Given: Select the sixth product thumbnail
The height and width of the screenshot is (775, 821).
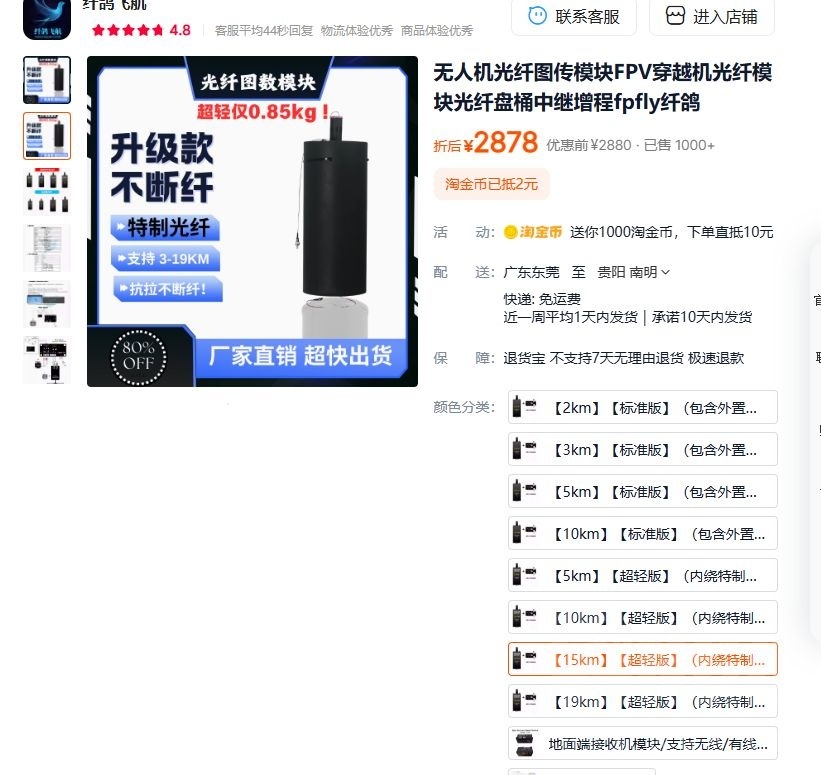Looking at the screenshot, I should point(47,360).
